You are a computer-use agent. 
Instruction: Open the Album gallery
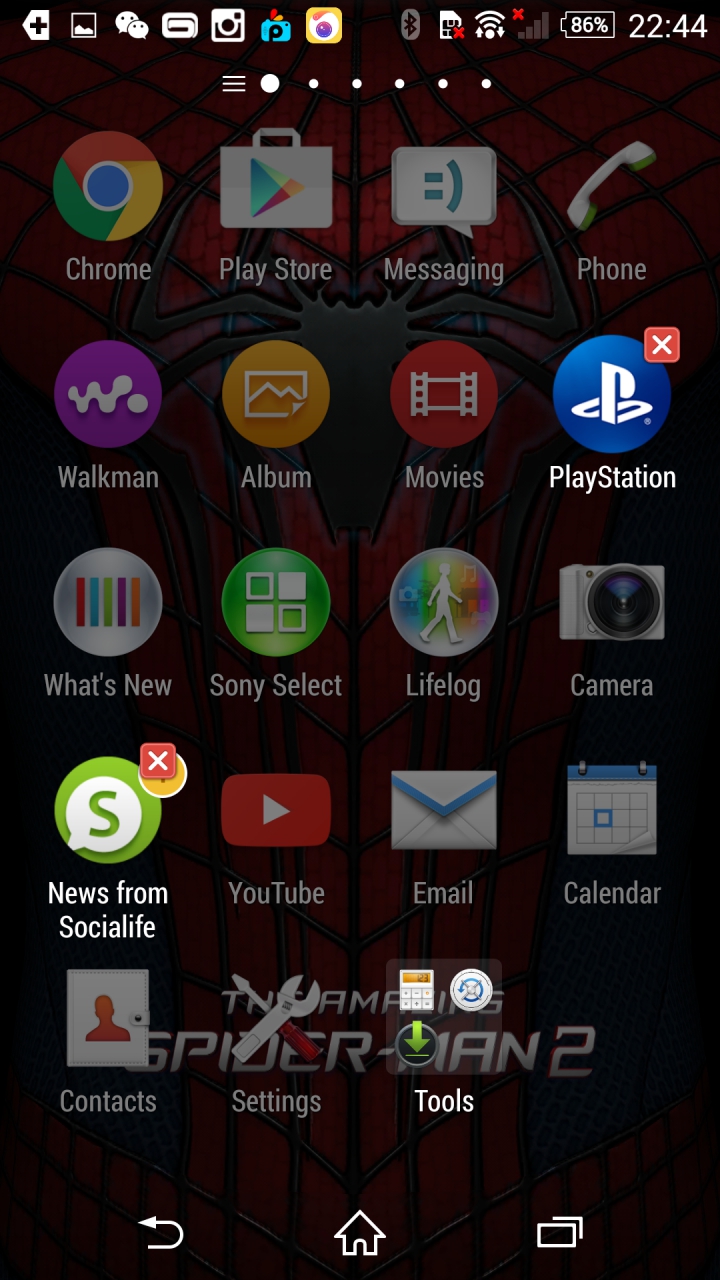(276, 395)
